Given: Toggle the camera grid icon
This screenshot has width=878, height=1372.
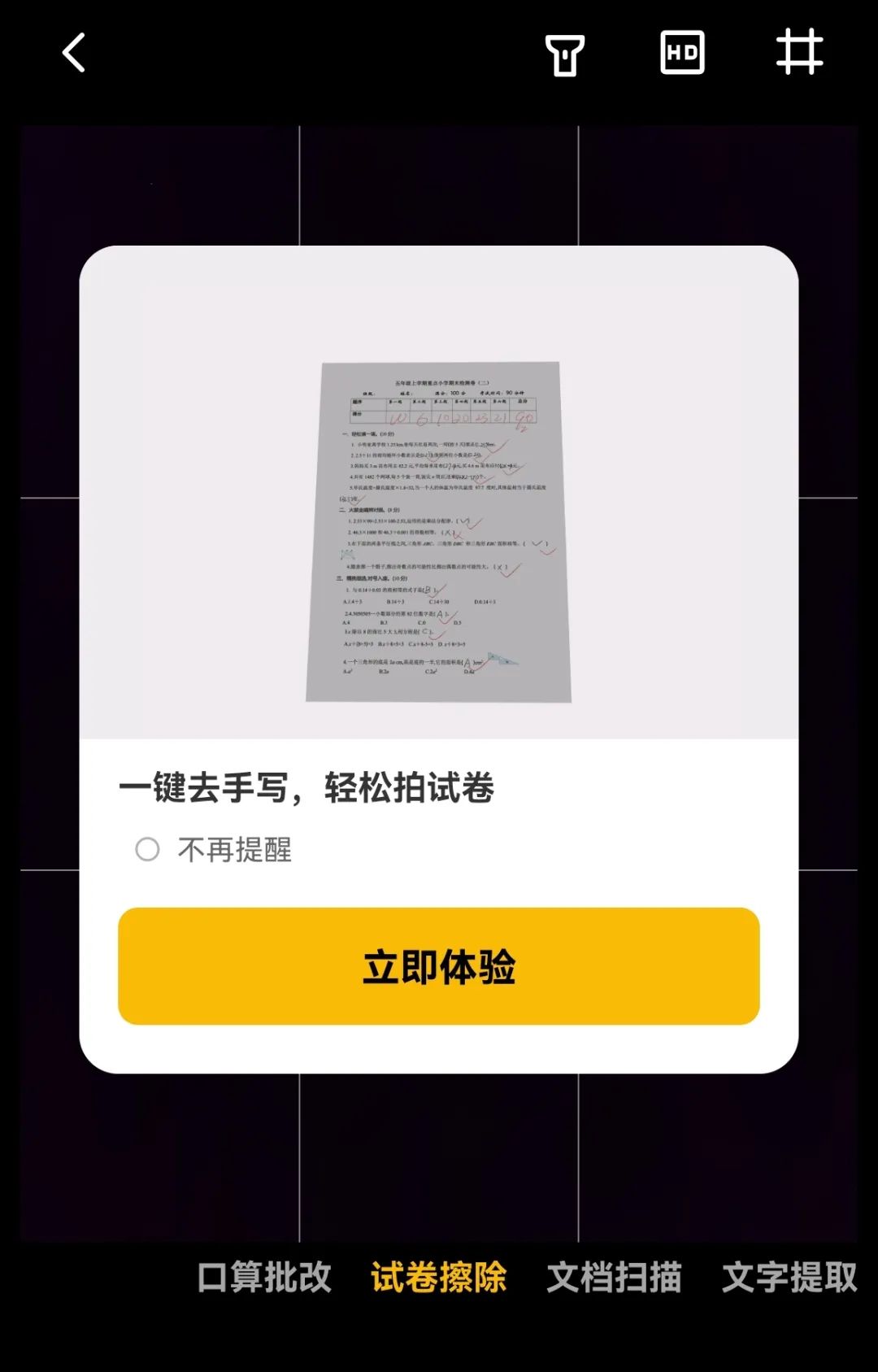Looking at the screenshot, I should coord(799,53).
